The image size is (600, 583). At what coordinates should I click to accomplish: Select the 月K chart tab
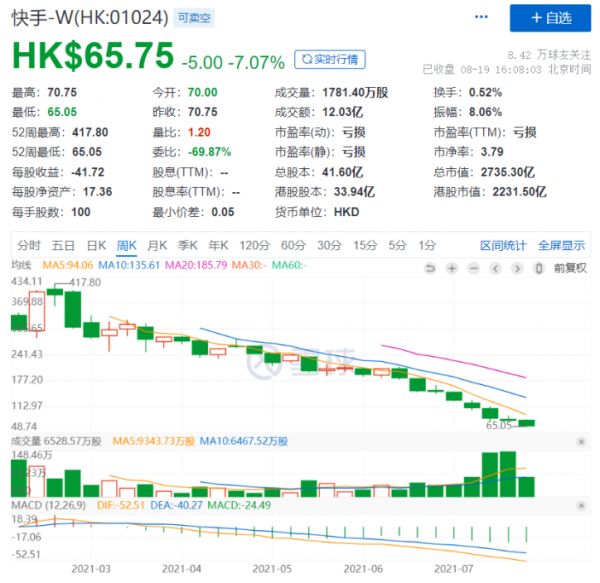[157, 245]
